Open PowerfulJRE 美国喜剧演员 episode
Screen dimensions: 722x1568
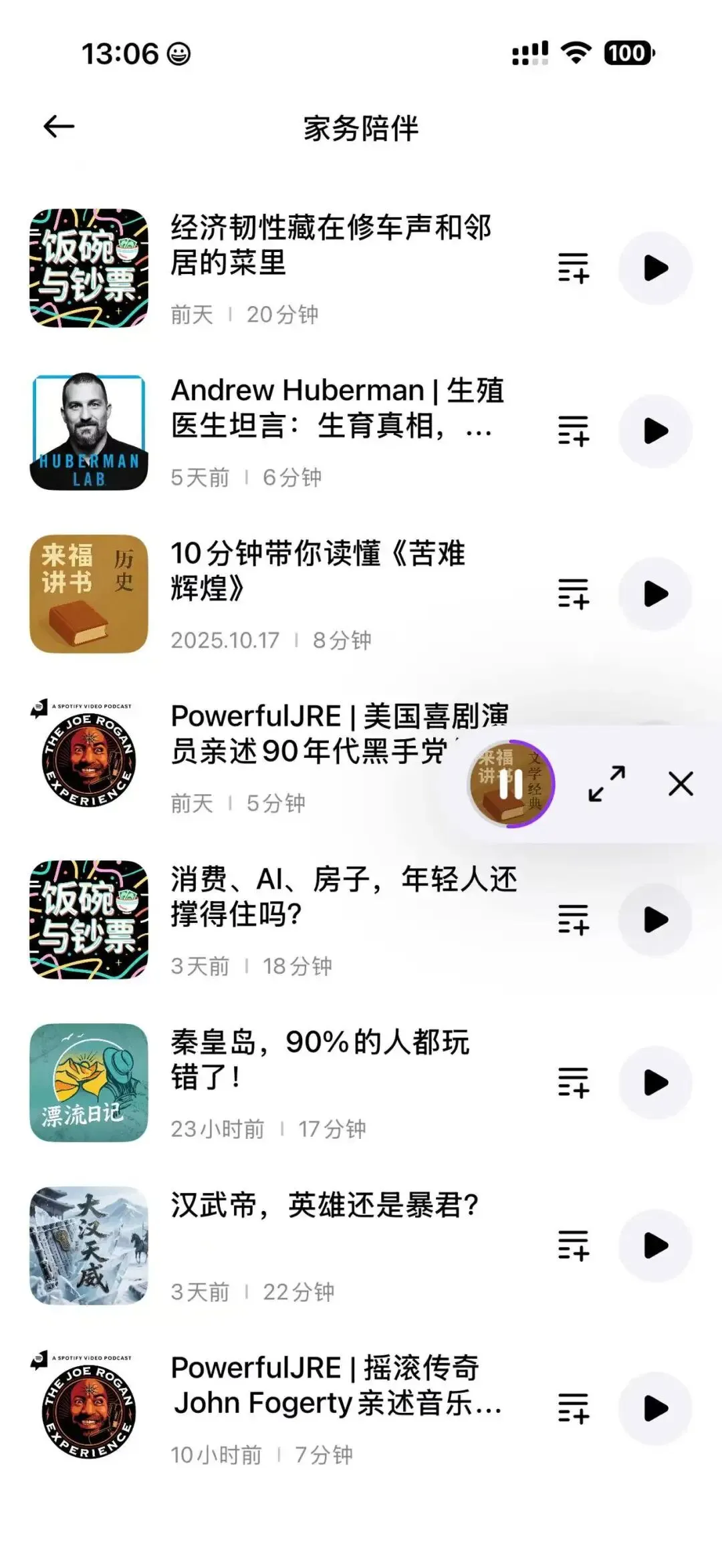[321, 733]
